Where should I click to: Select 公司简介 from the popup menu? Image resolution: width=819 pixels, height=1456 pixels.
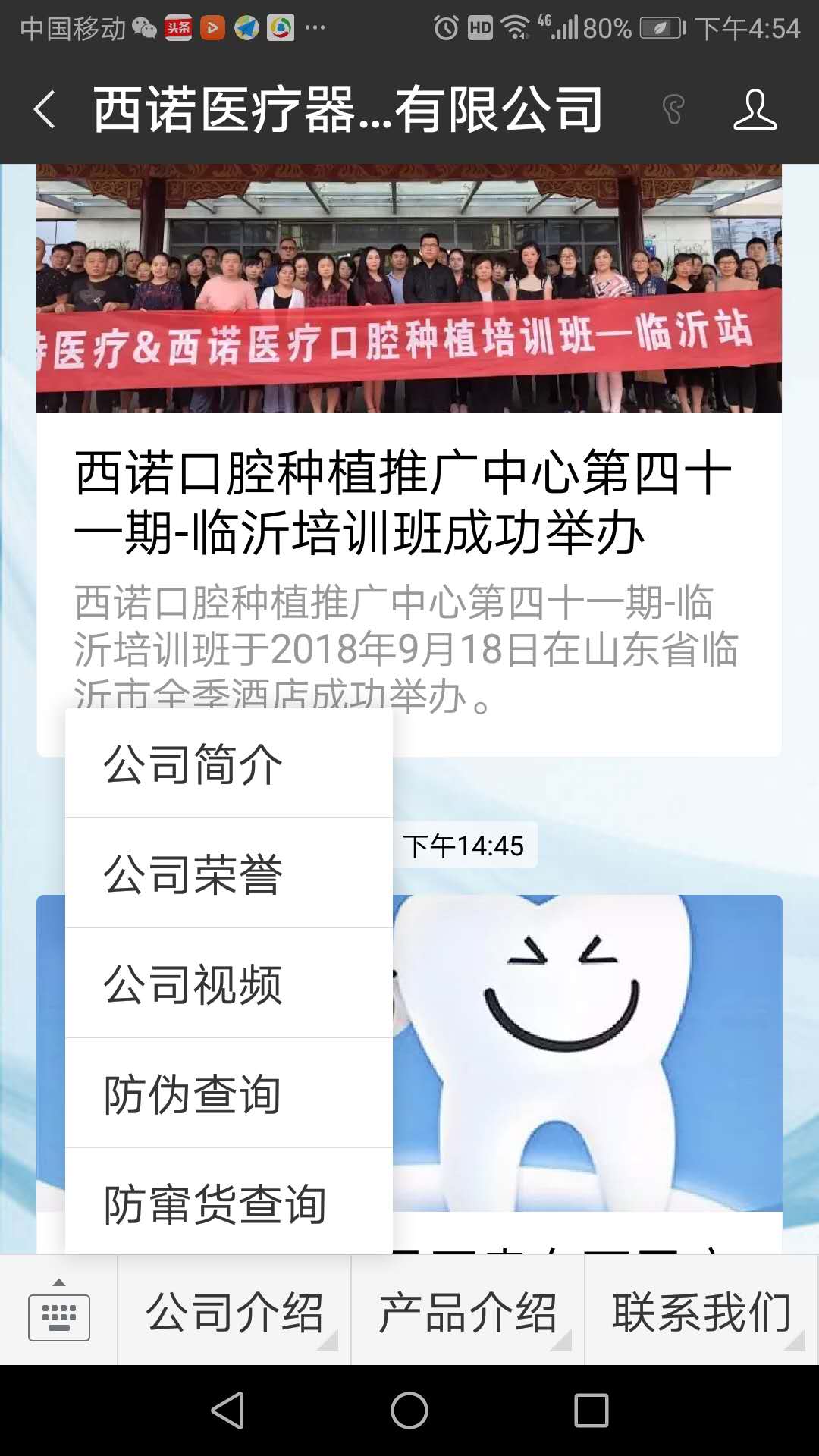[x=227, y=764]
